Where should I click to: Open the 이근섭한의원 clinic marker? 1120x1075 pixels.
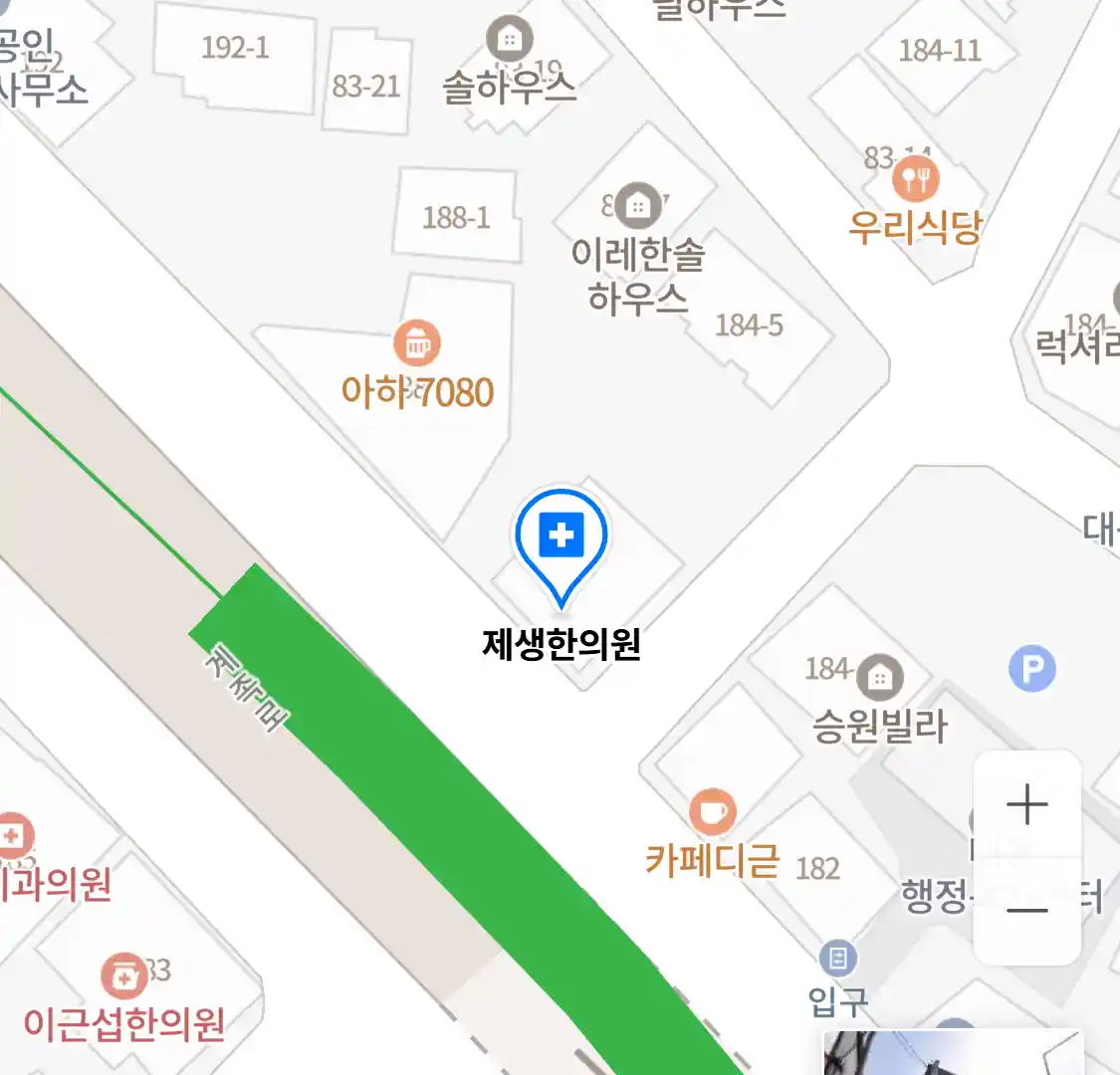124,977
